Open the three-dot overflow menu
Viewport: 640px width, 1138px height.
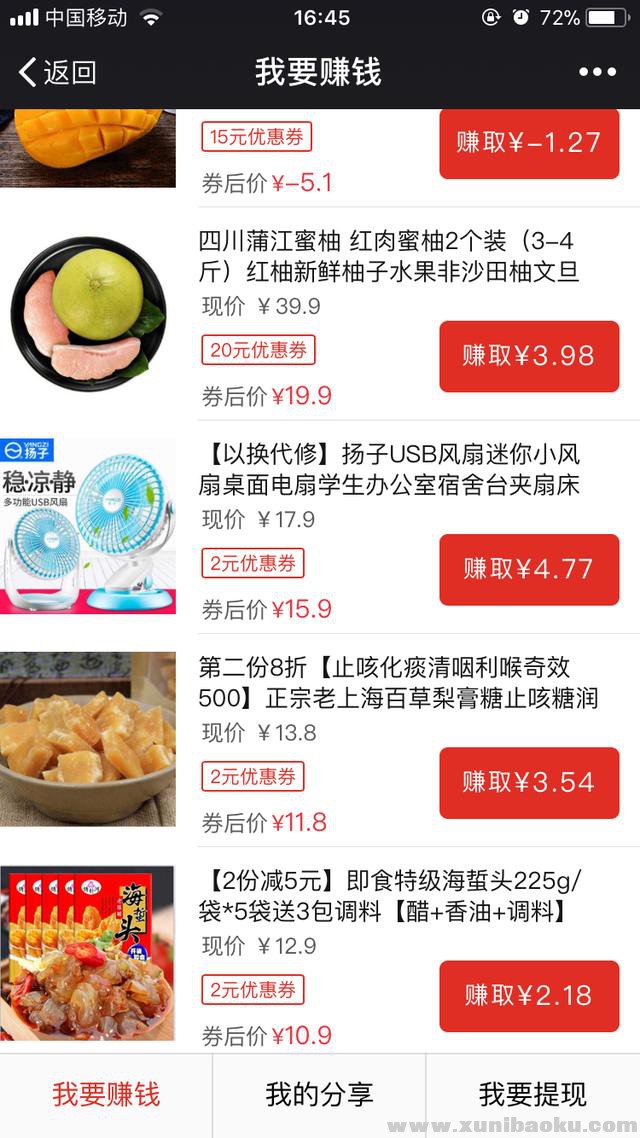point(597,72)
